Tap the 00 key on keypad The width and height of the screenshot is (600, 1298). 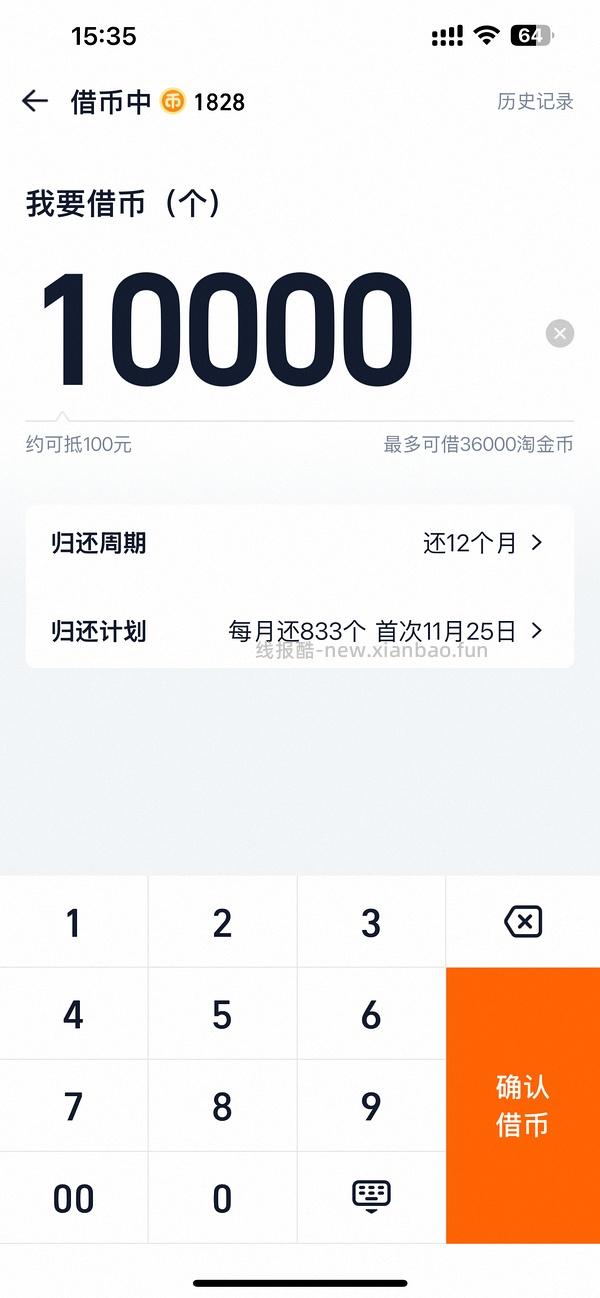(73, 1199)
